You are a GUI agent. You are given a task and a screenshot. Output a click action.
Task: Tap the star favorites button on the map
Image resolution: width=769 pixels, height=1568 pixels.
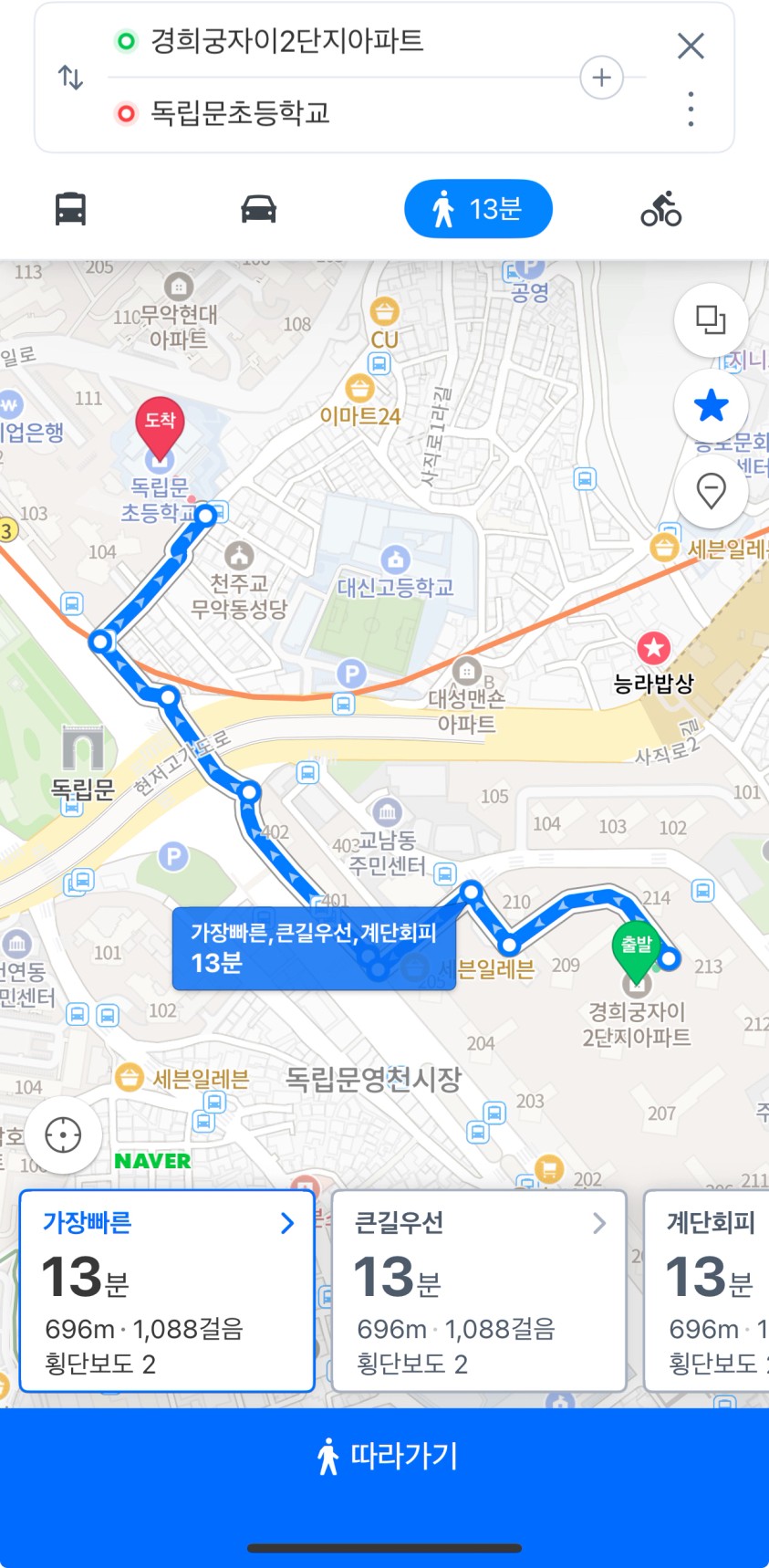coord(711,406)
